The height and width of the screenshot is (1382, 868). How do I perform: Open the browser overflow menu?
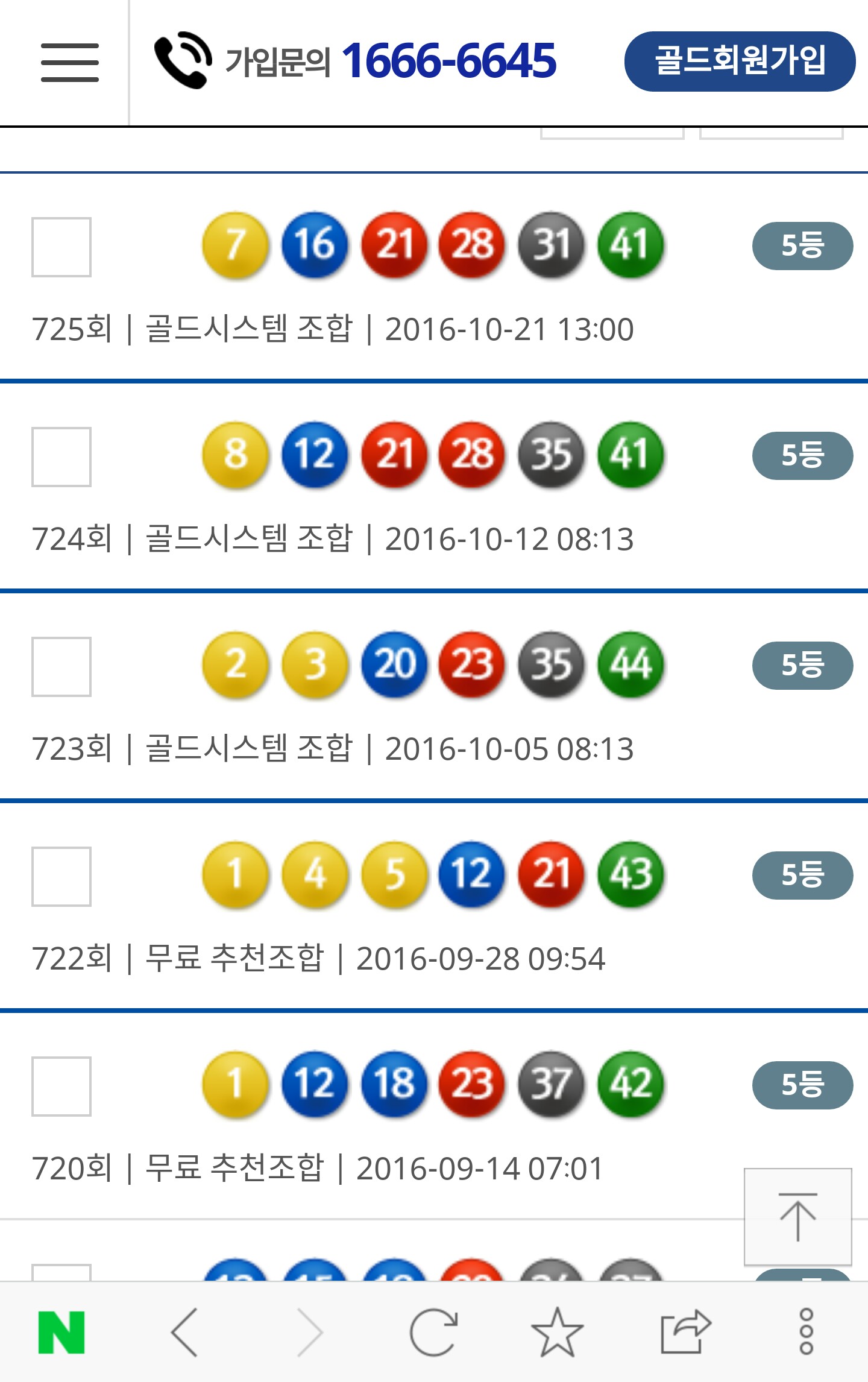tap(807, 1333)
